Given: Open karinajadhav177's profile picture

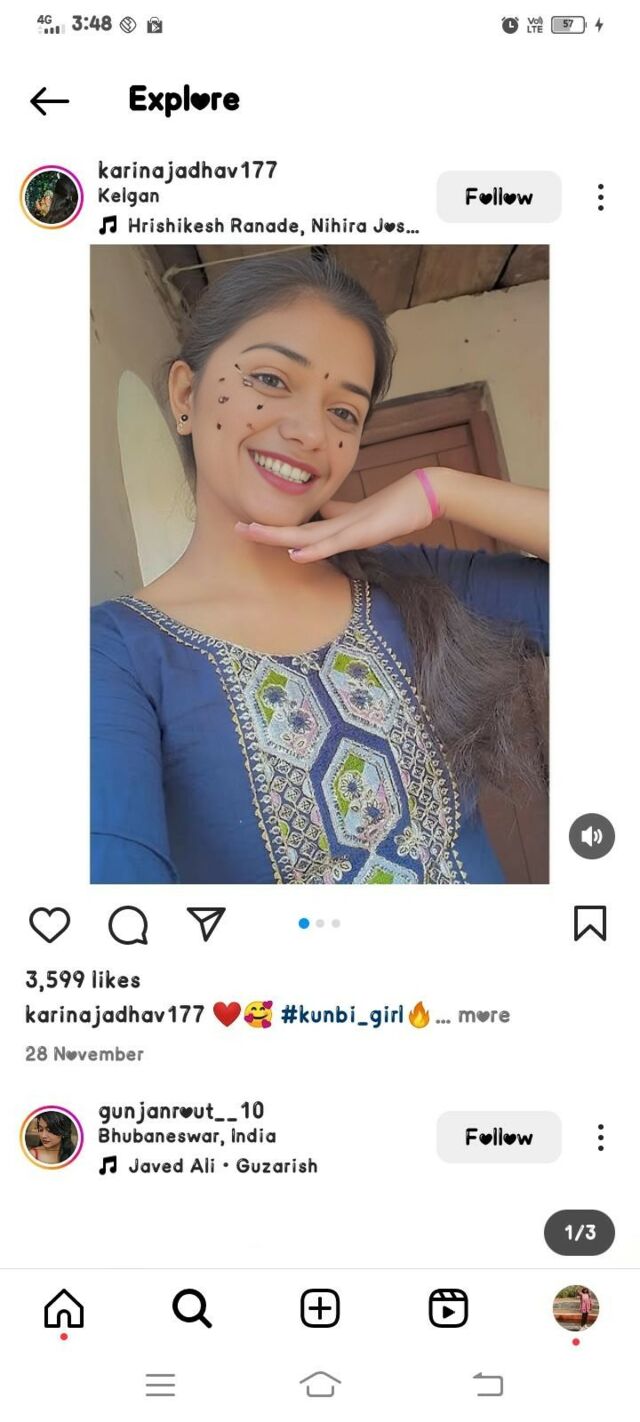Looking at the screenshot, I should click(x=51, y=197).
